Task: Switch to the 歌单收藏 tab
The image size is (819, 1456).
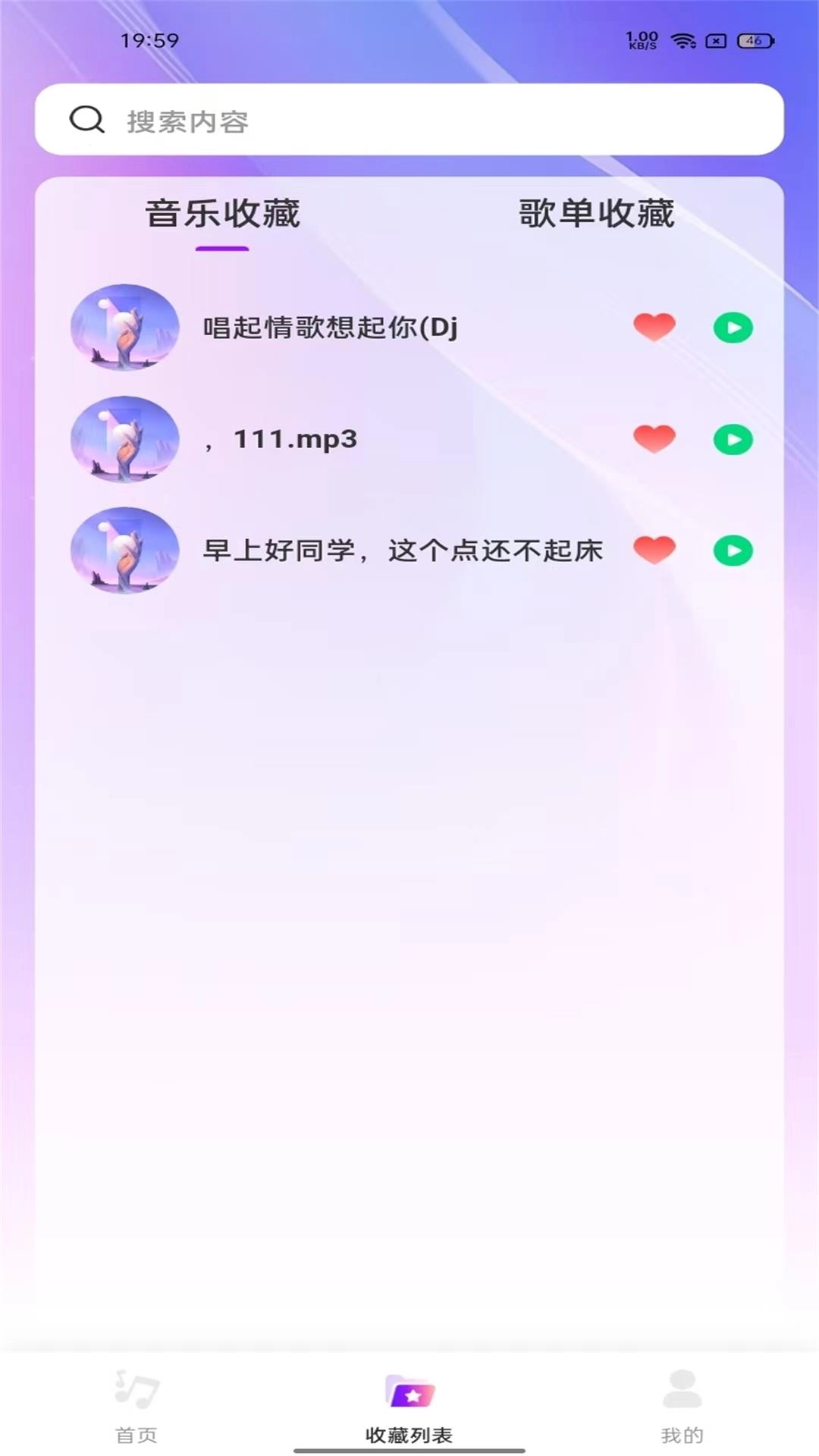Action: pos(595,214)
